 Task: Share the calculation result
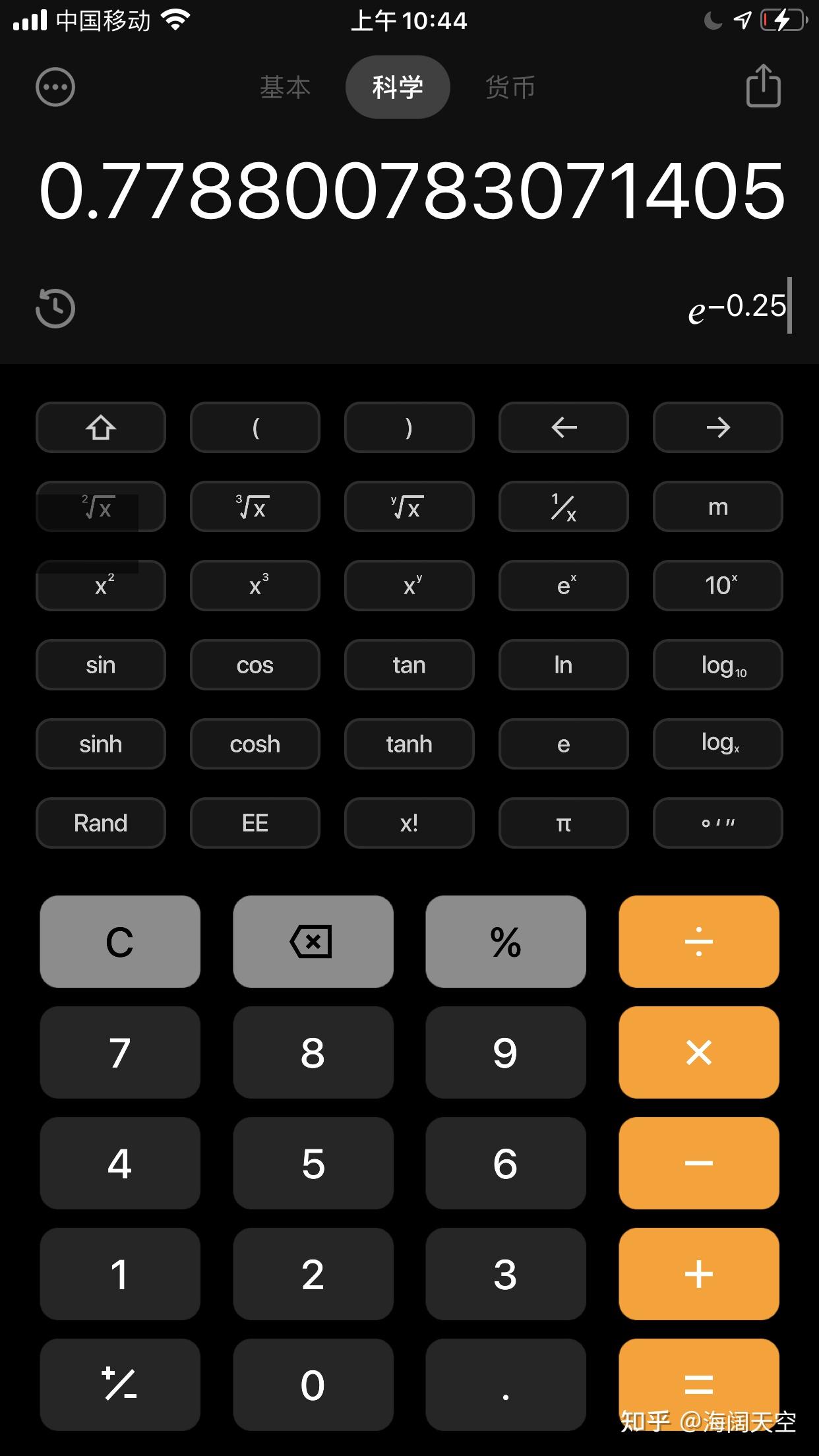[x=763, y=86]
